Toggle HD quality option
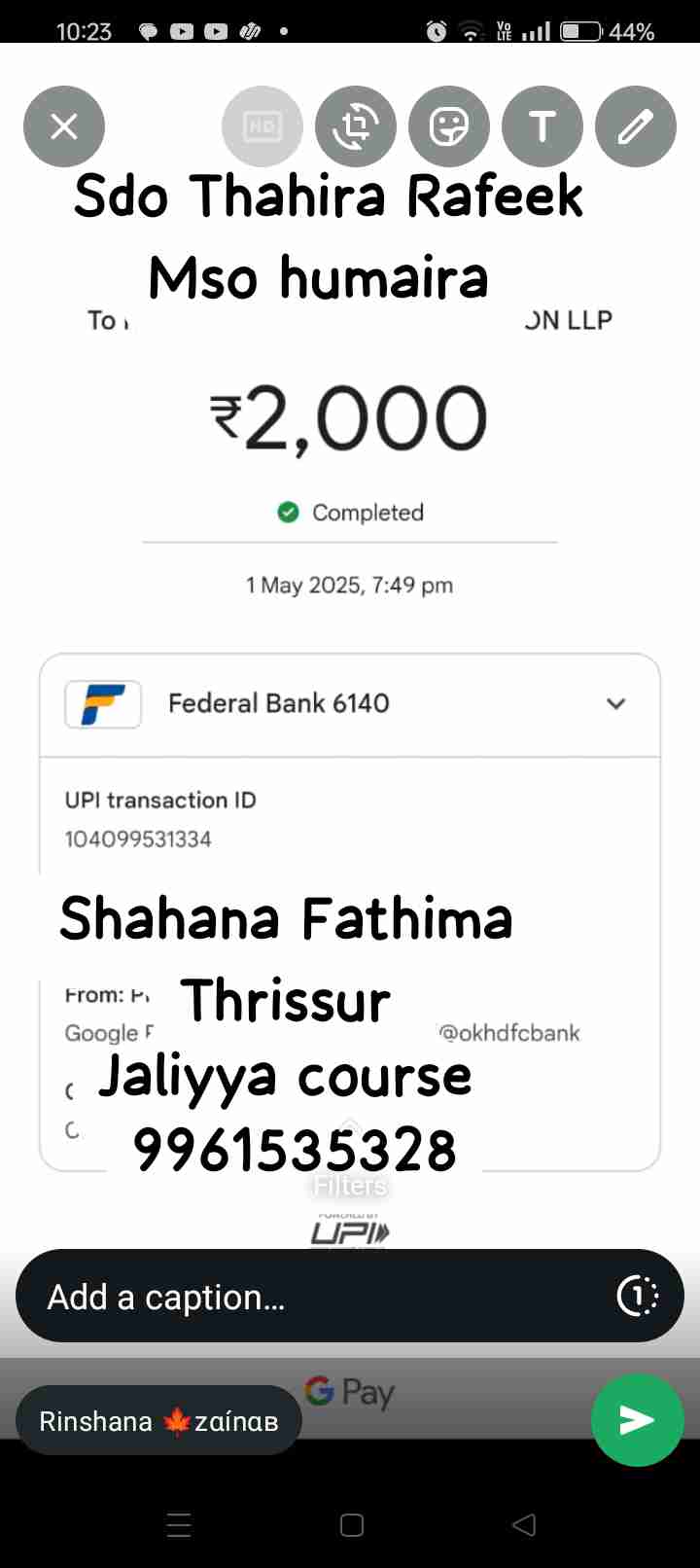 tap(262, 126)
